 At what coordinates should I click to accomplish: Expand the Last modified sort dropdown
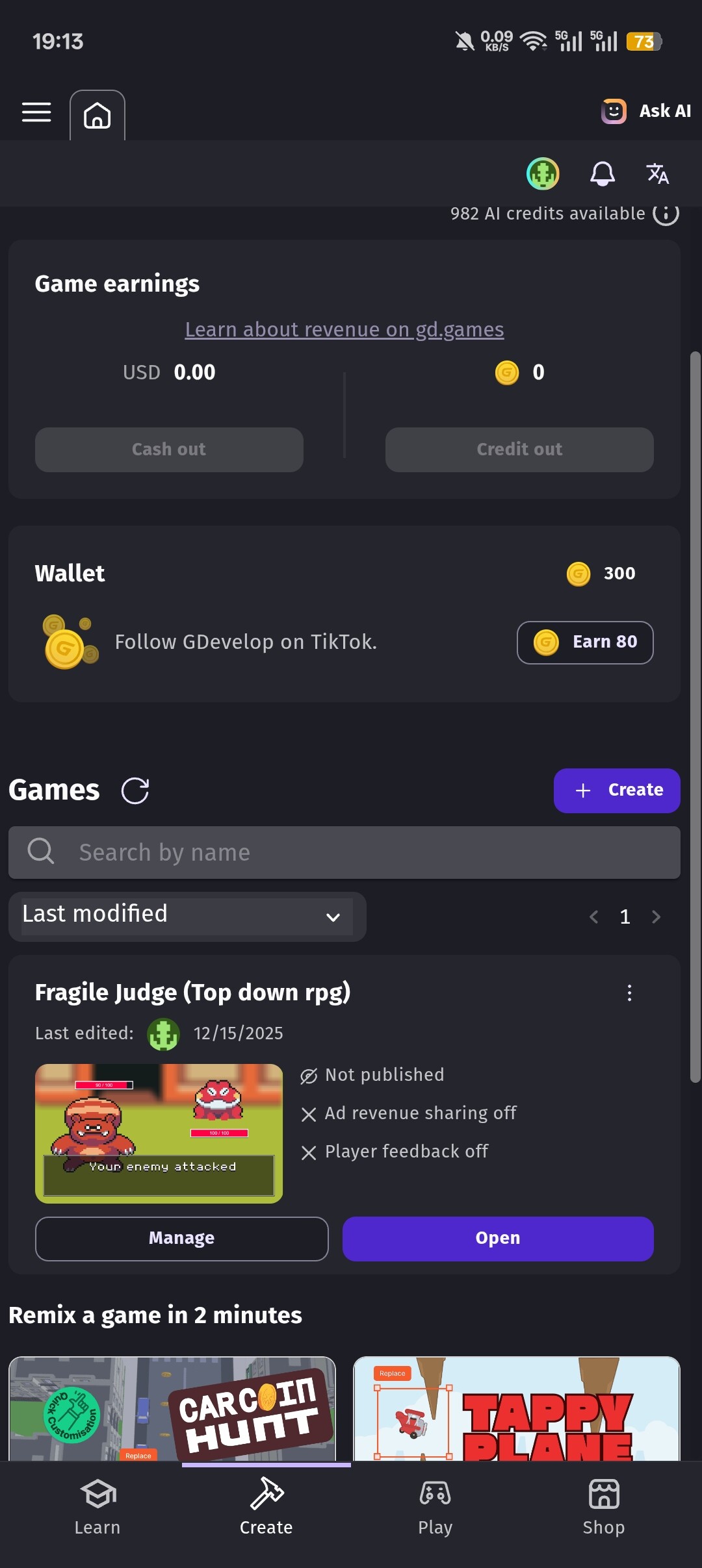[187, 916]
